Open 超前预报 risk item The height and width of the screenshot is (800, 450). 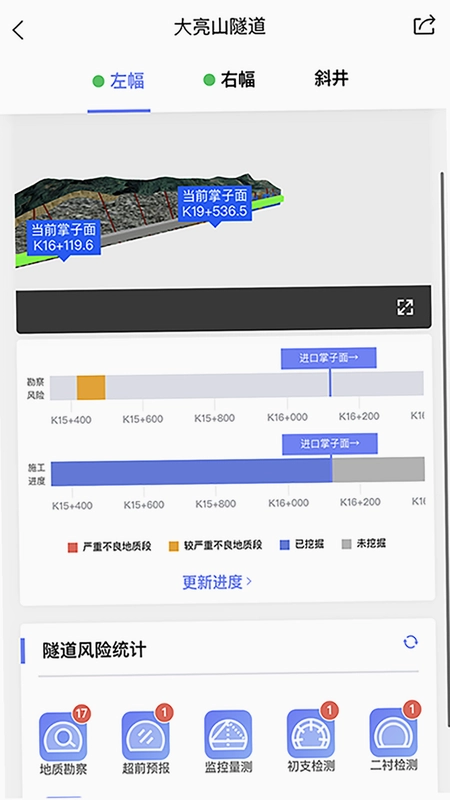146,740
